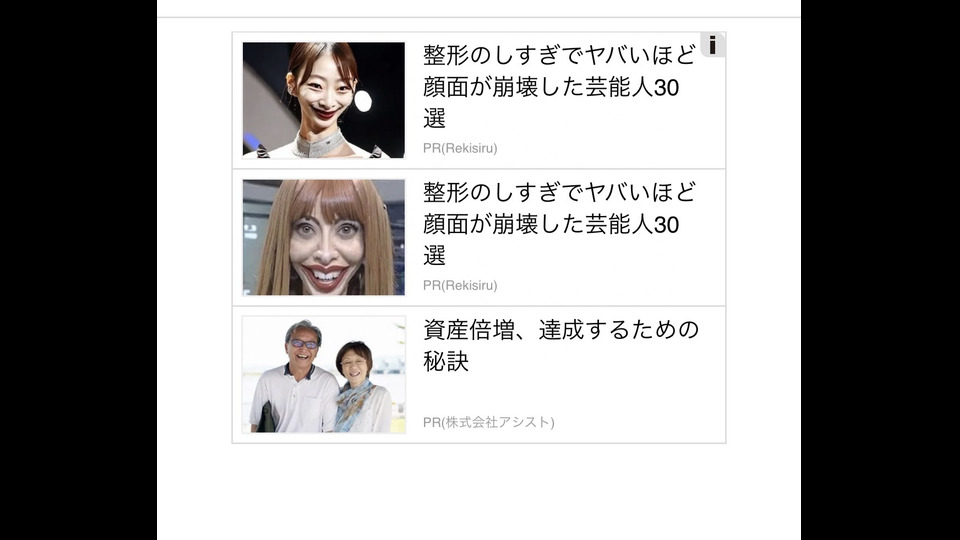Open the 整形のしすぎ ad with the long-haired face
The height and width of the screenshot is (540, 960).
click(558, 224)
